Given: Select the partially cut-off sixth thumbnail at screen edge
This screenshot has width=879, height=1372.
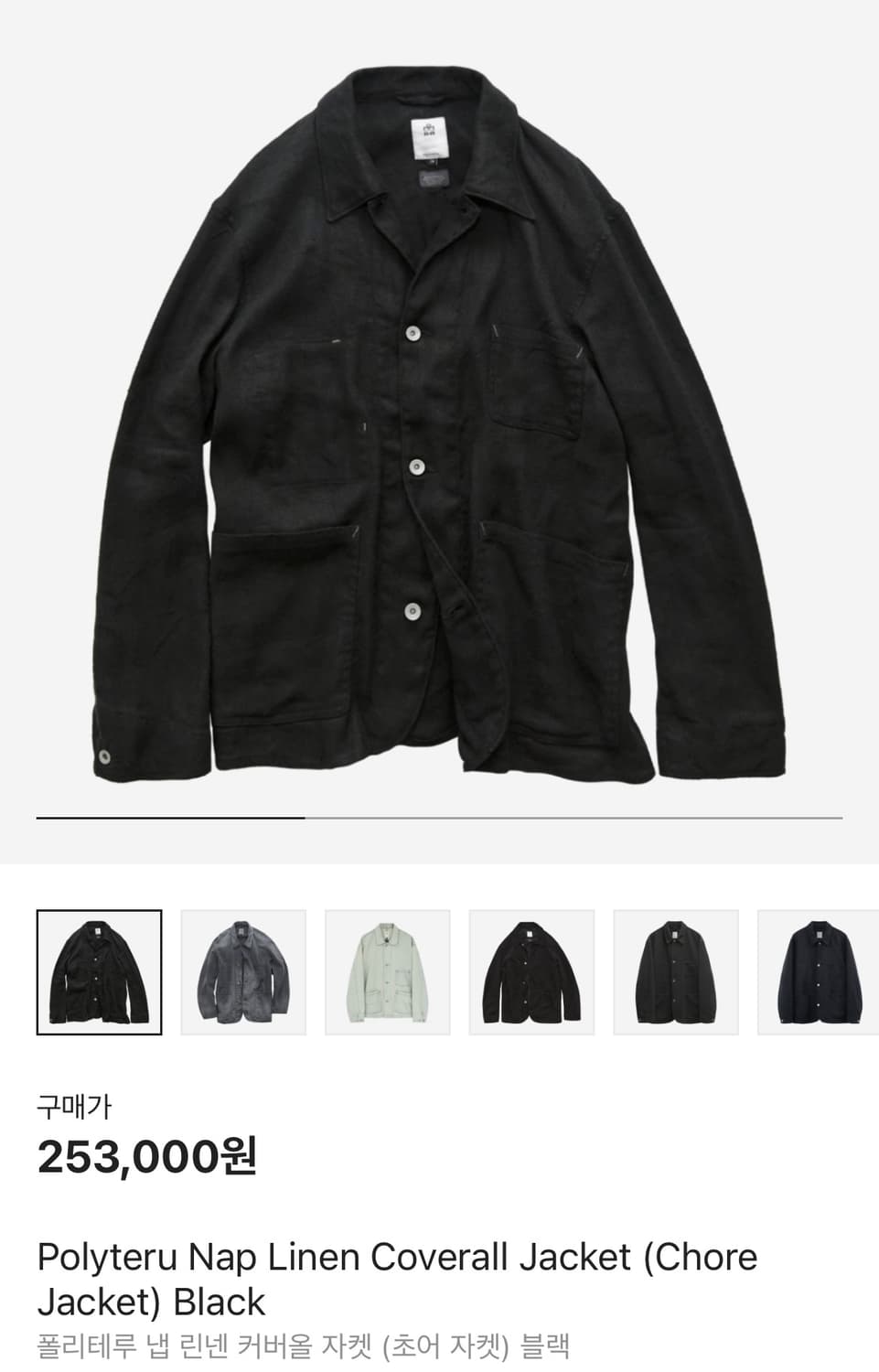Looking at the screenshot, I should [817, 971].
